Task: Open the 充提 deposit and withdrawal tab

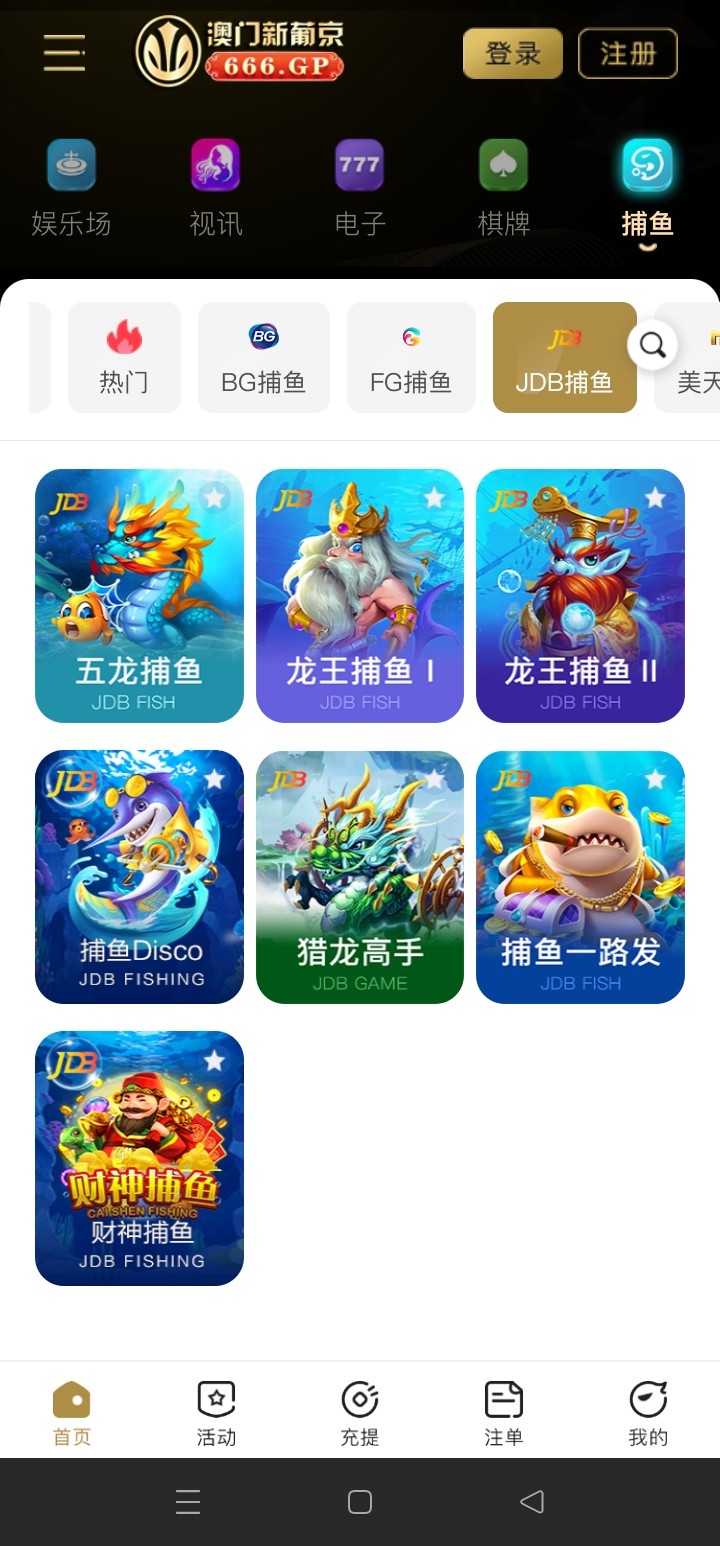Action: (x=359, y=1412)
